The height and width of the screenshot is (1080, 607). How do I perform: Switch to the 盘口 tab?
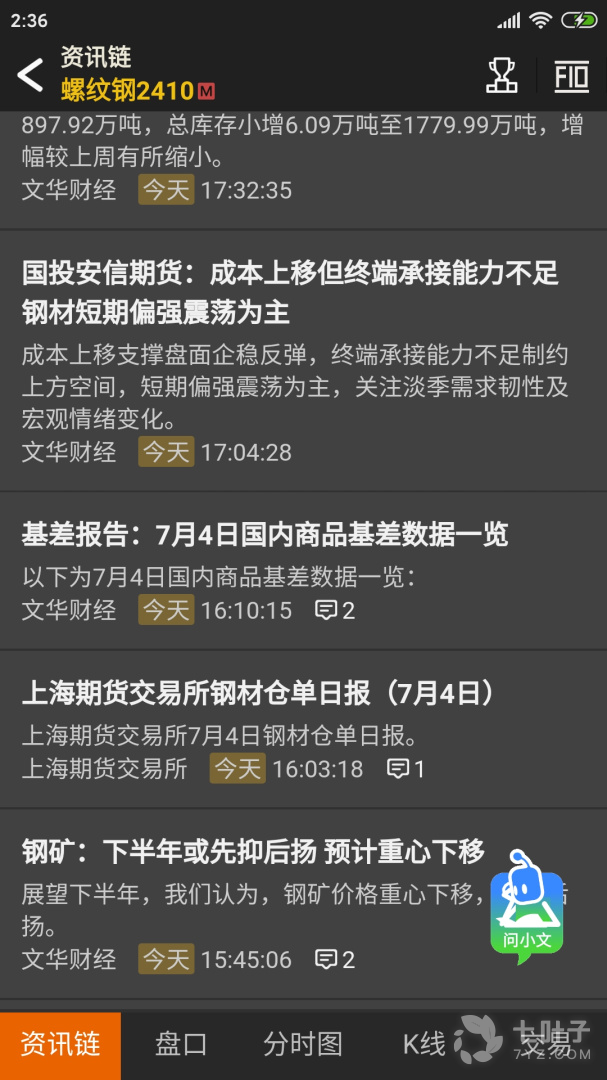pyautogui.click(x=181, y=1045)
